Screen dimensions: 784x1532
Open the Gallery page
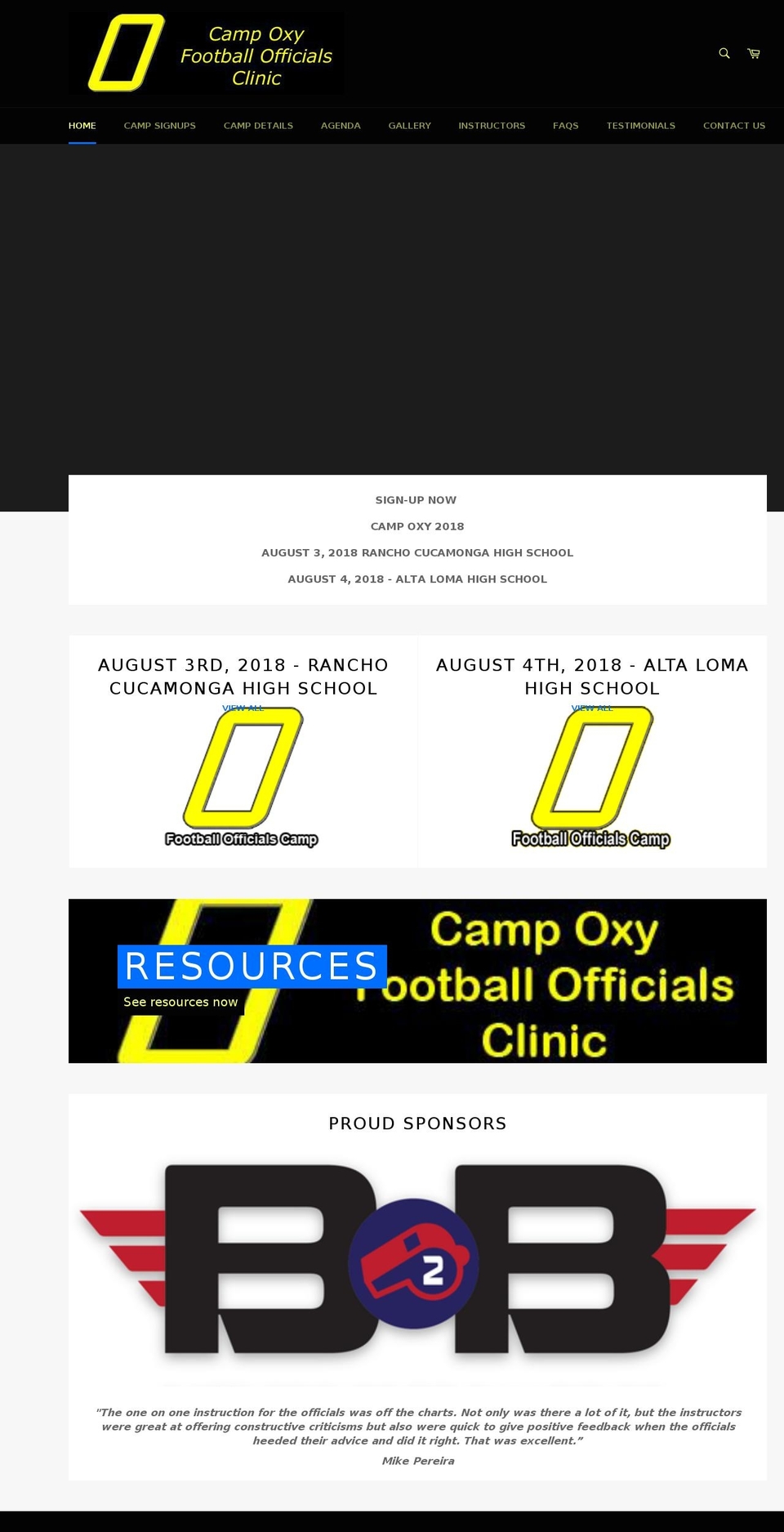coord(409,126)
